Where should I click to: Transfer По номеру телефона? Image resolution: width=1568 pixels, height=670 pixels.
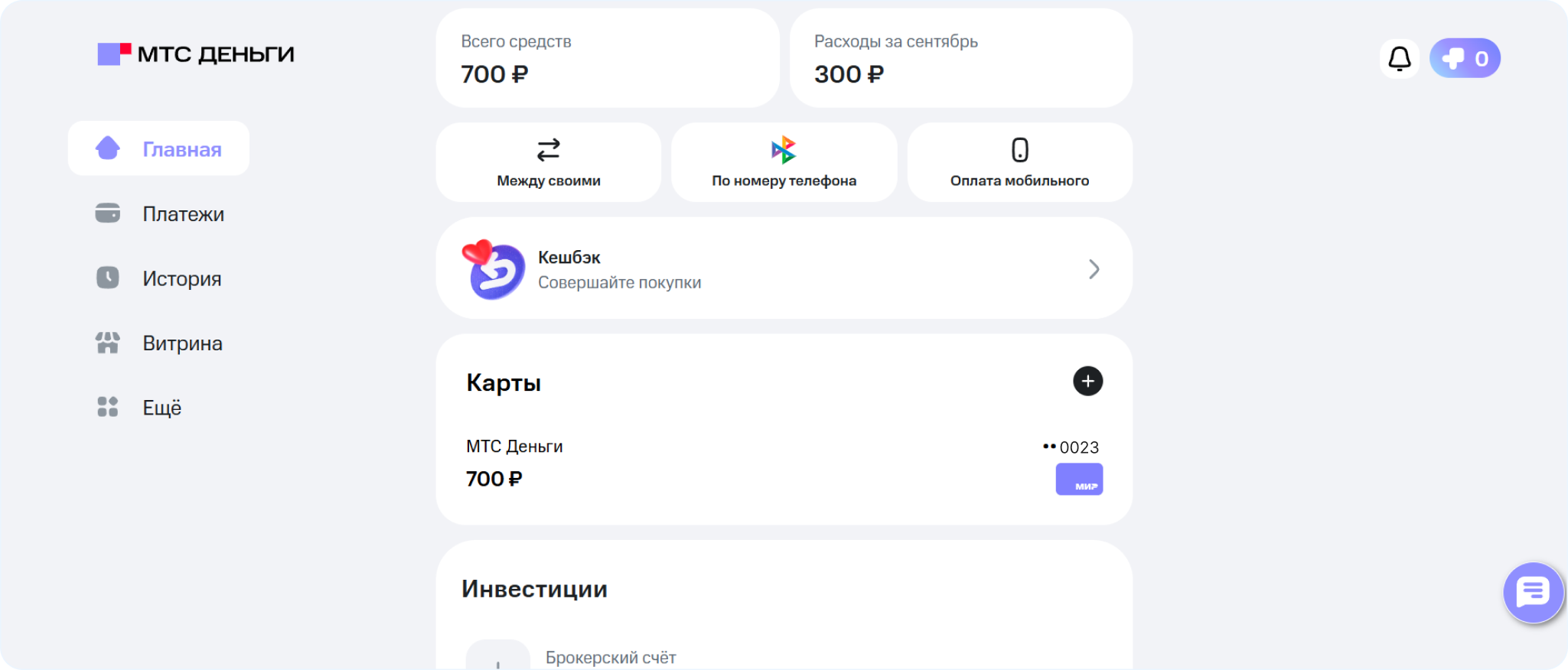pos(784,163)
